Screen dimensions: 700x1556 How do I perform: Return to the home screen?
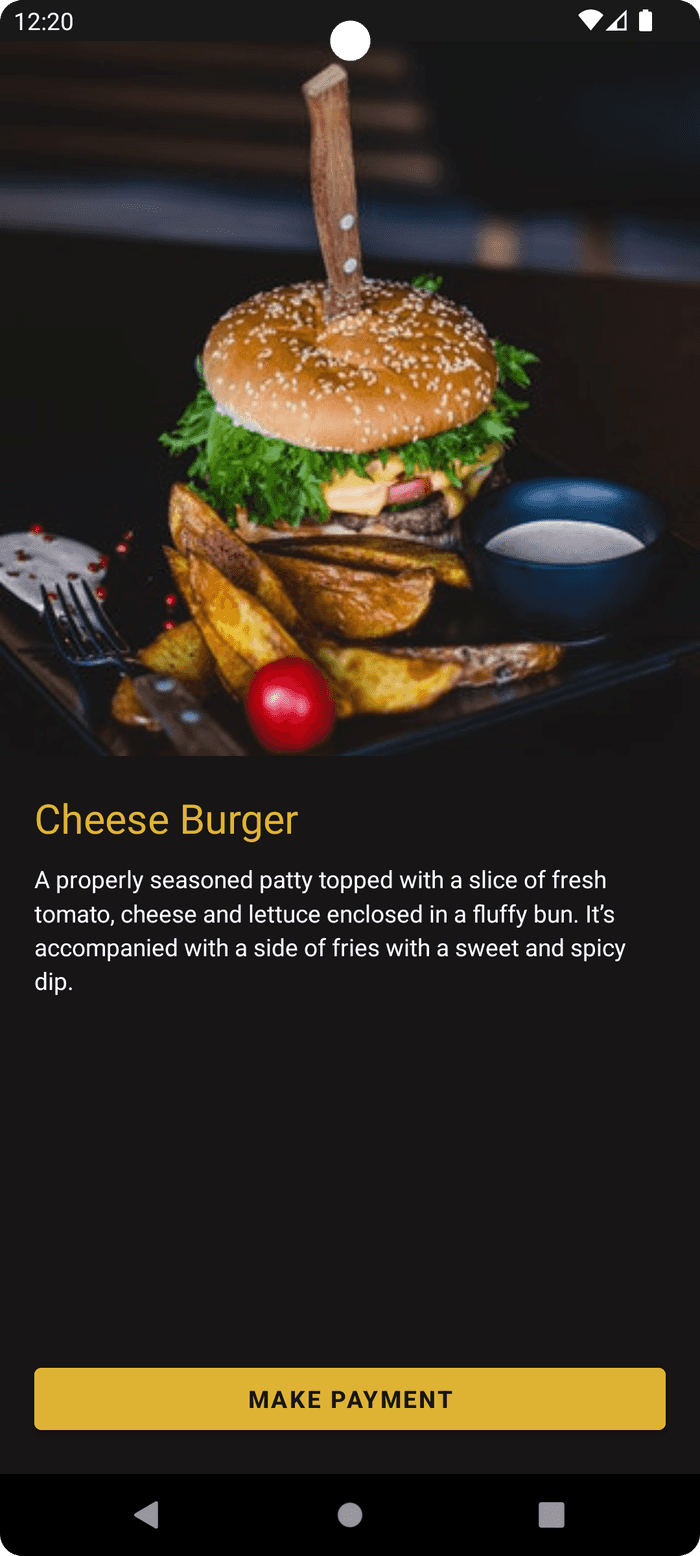click(350, 1515)
